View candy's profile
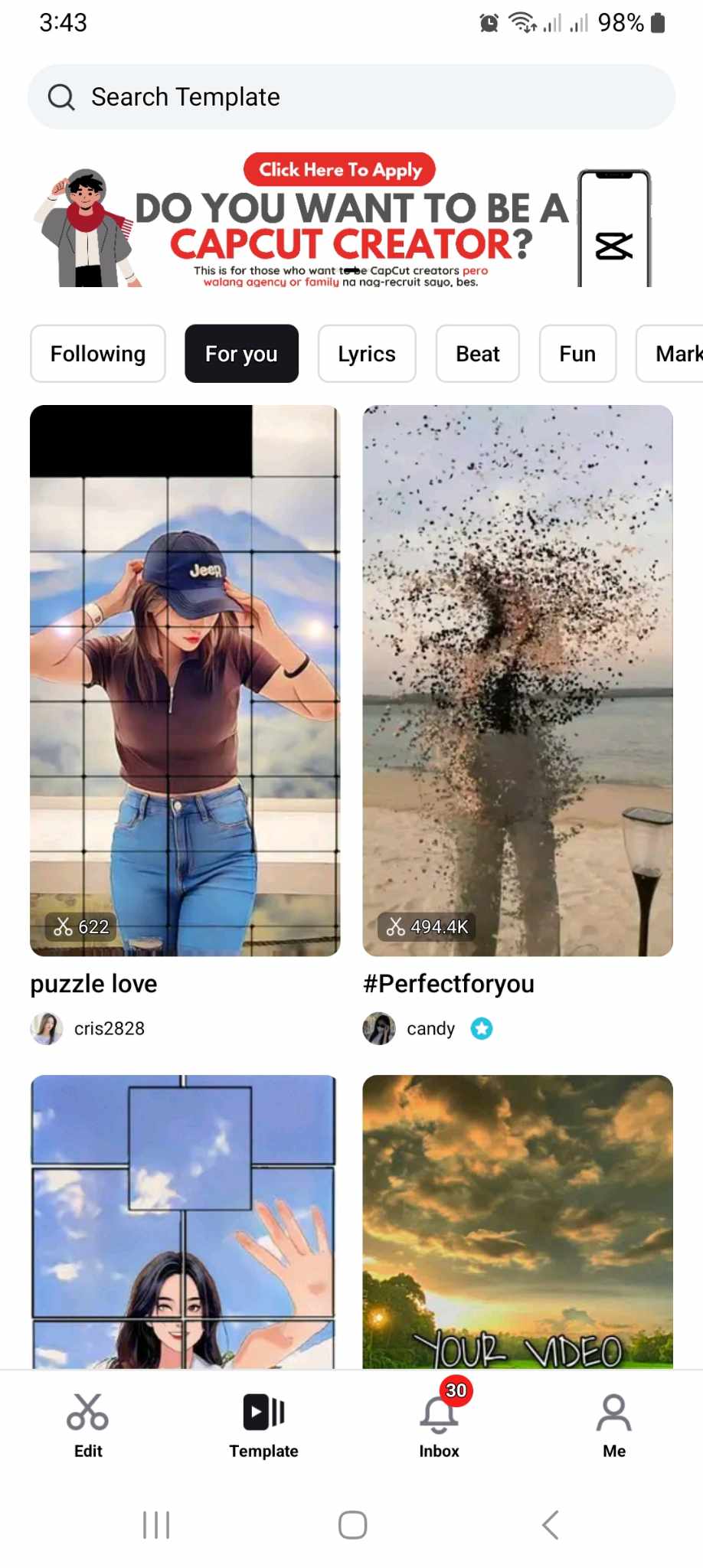The width and height of the screenshot is (703, 1568). pyautogui.click(x=430, y=1028)
